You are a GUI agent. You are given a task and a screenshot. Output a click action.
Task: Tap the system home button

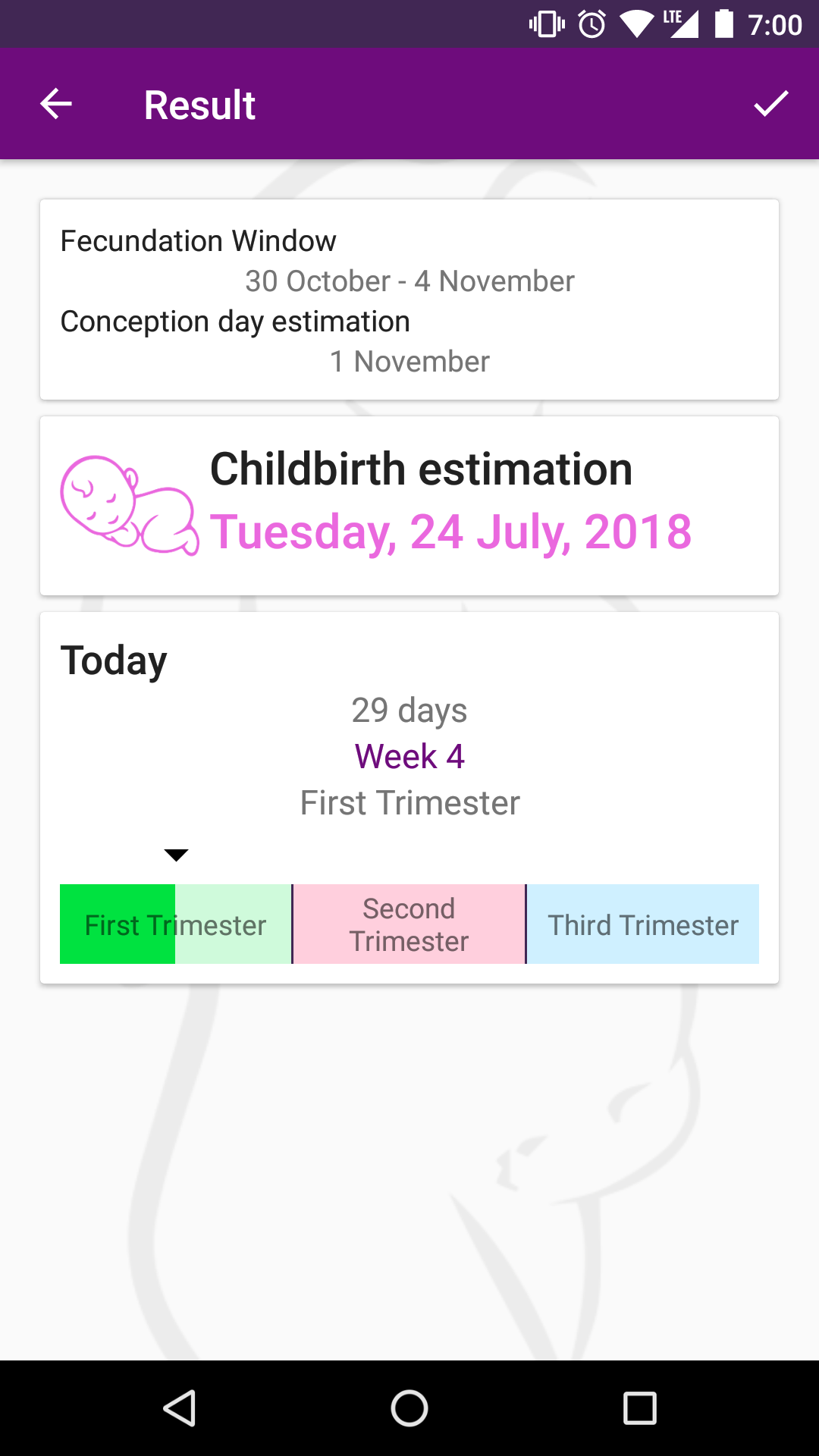409,1408
